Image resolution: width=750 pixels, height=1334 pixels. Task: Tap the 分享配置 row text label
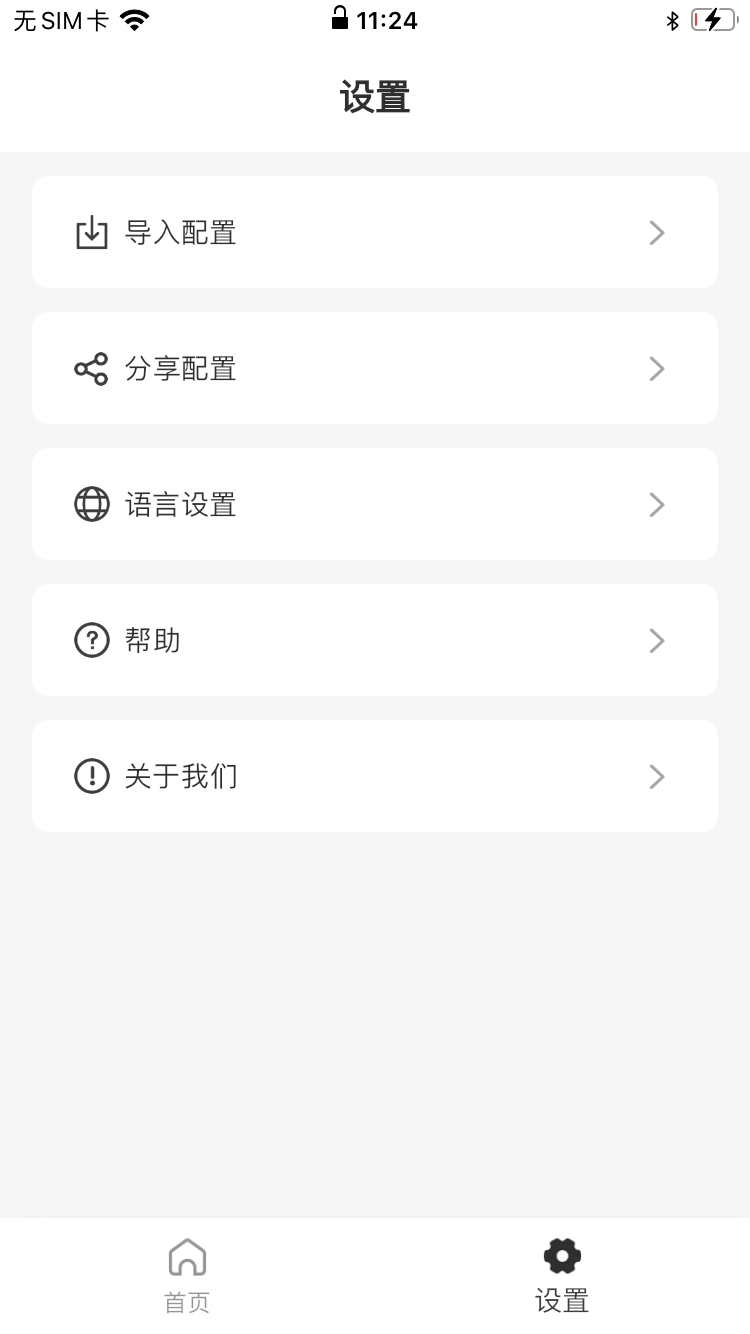(181, 368)
